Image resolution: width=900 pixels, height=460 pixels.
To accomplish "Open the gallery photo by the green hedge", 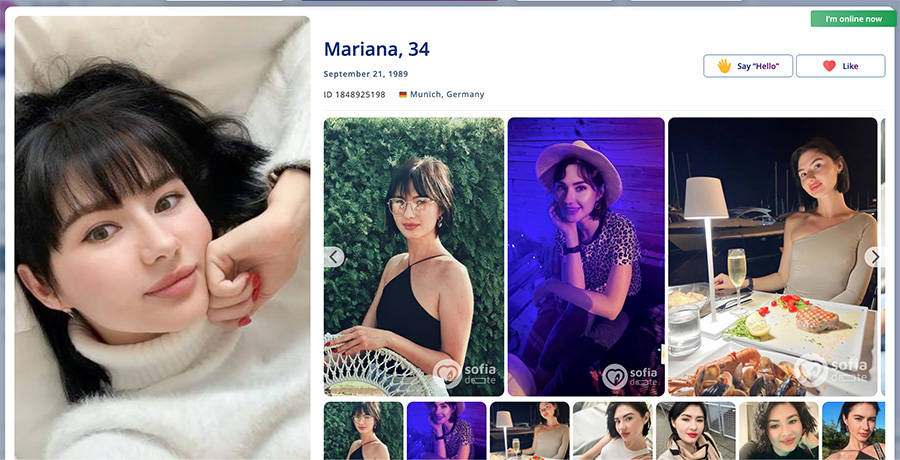I will (414, 257).
